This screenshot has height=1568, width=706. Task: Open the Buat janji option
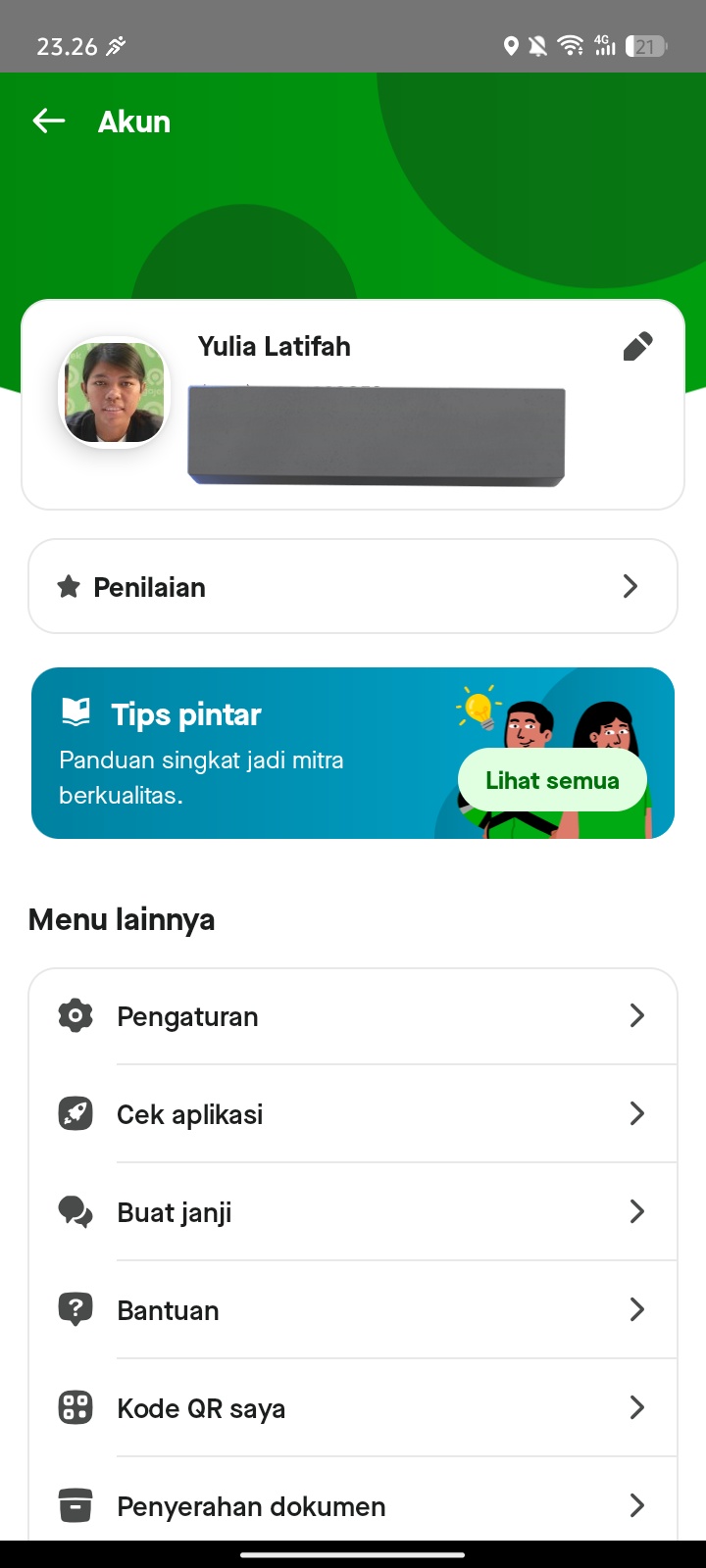point(353,1212)
